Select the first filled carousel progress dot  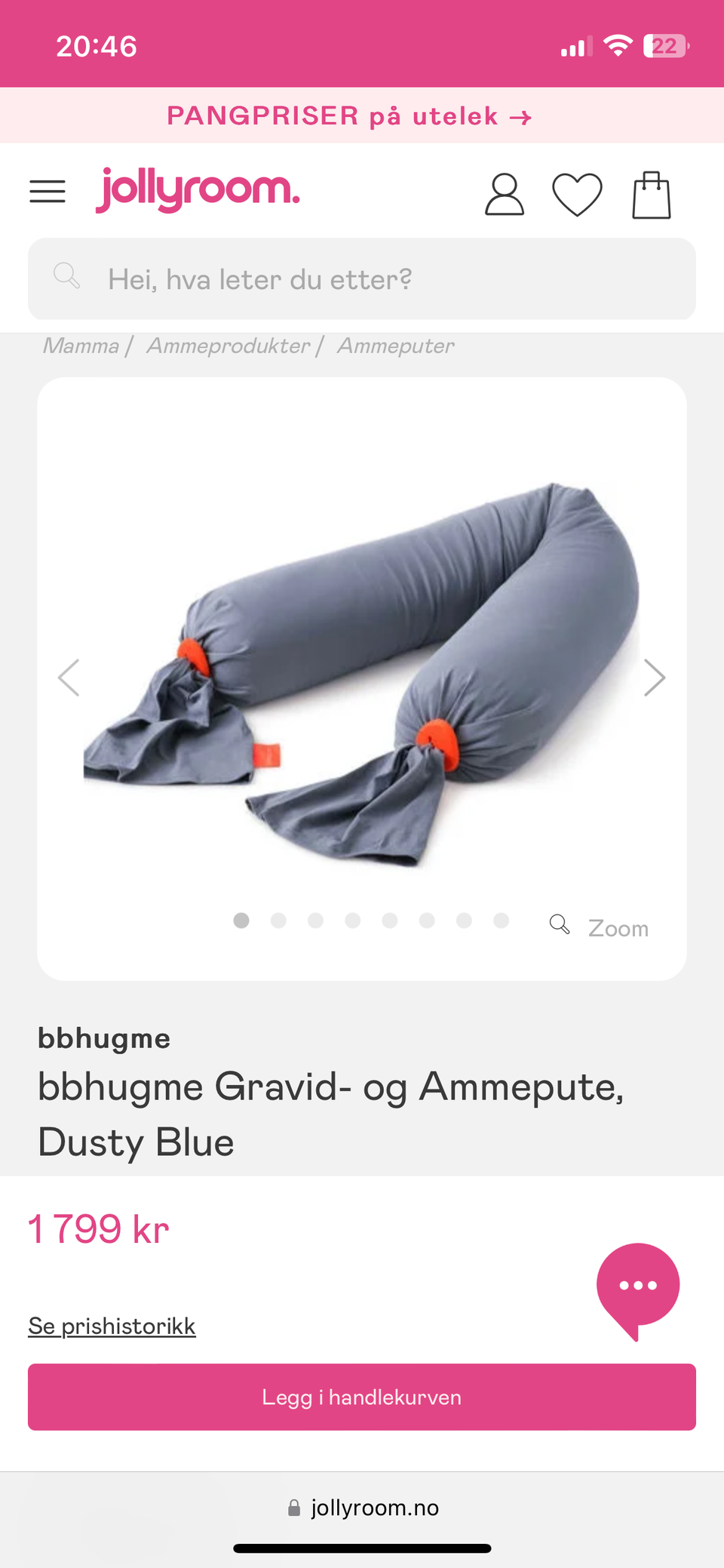[241, 921]
